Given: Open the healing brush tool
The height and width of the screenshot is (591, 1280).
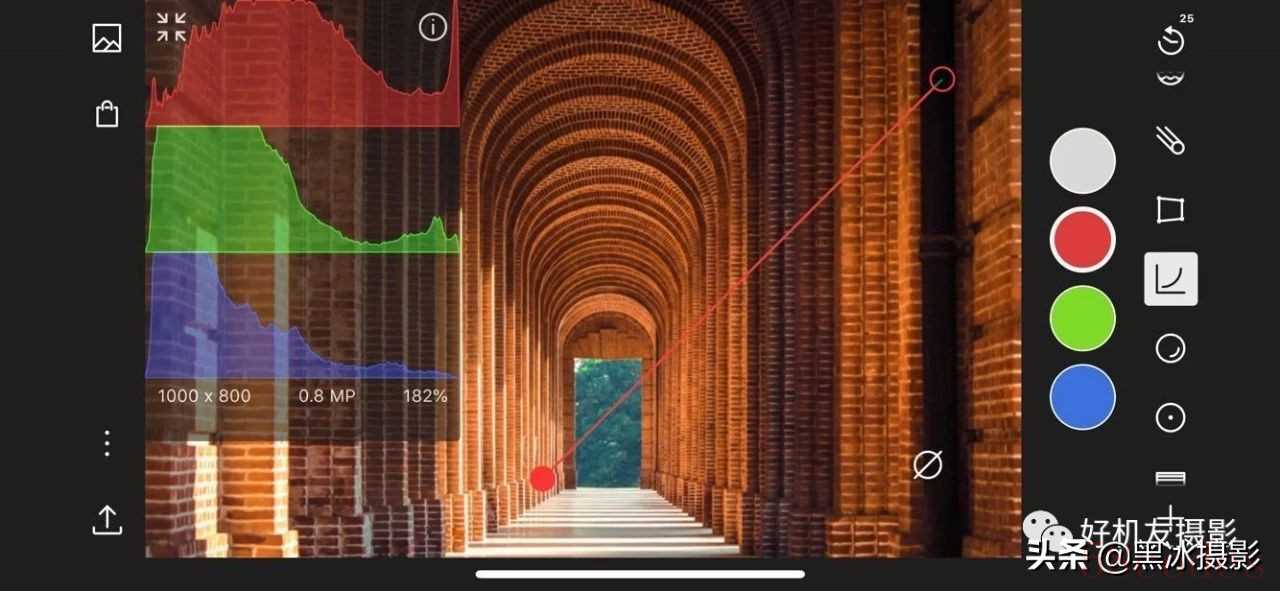Looking at the screenshot, I should (1170, 141).
